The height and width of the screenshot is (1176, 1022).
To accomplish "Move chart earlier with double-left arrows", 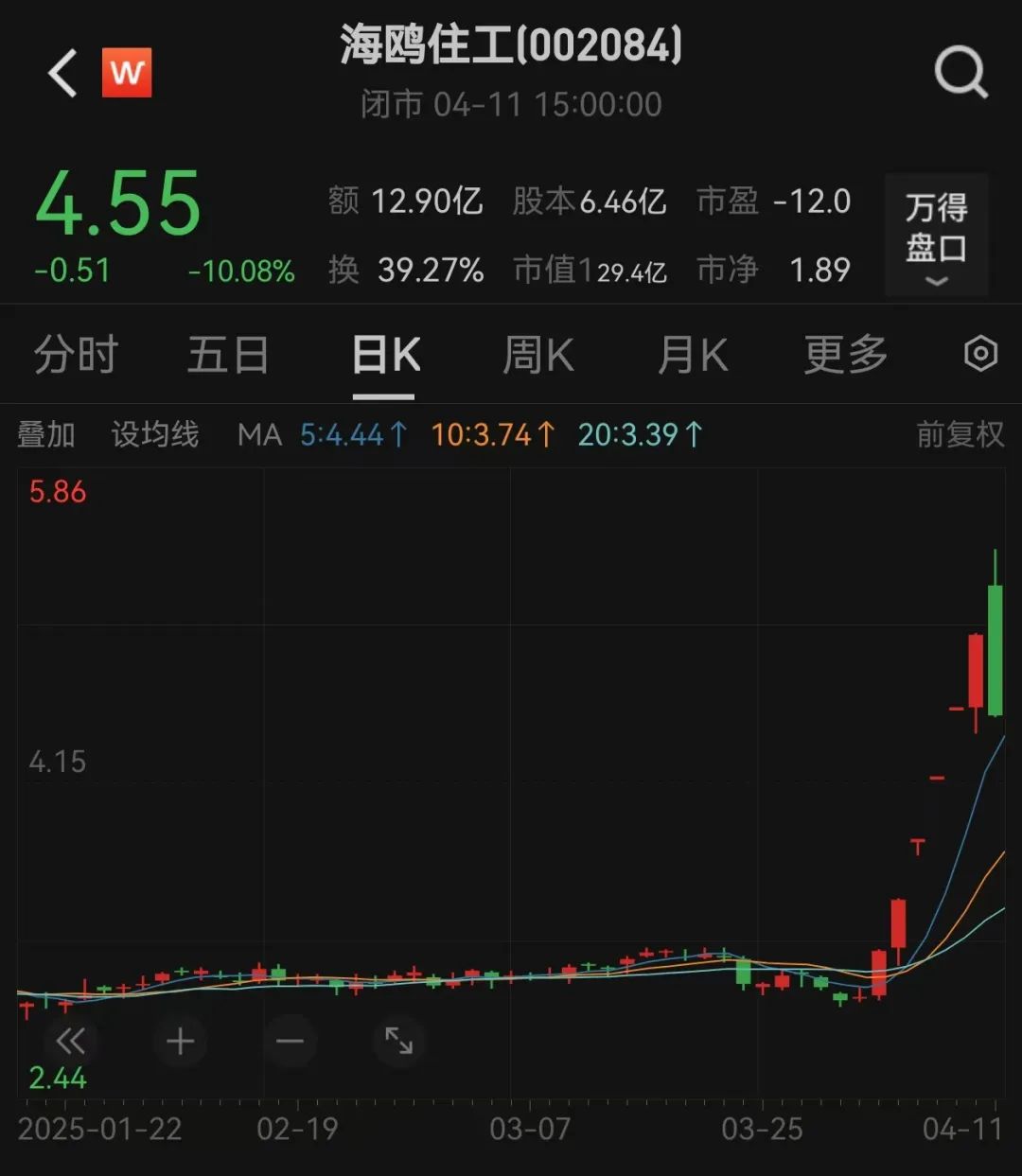I will (x=70, y=1042).
